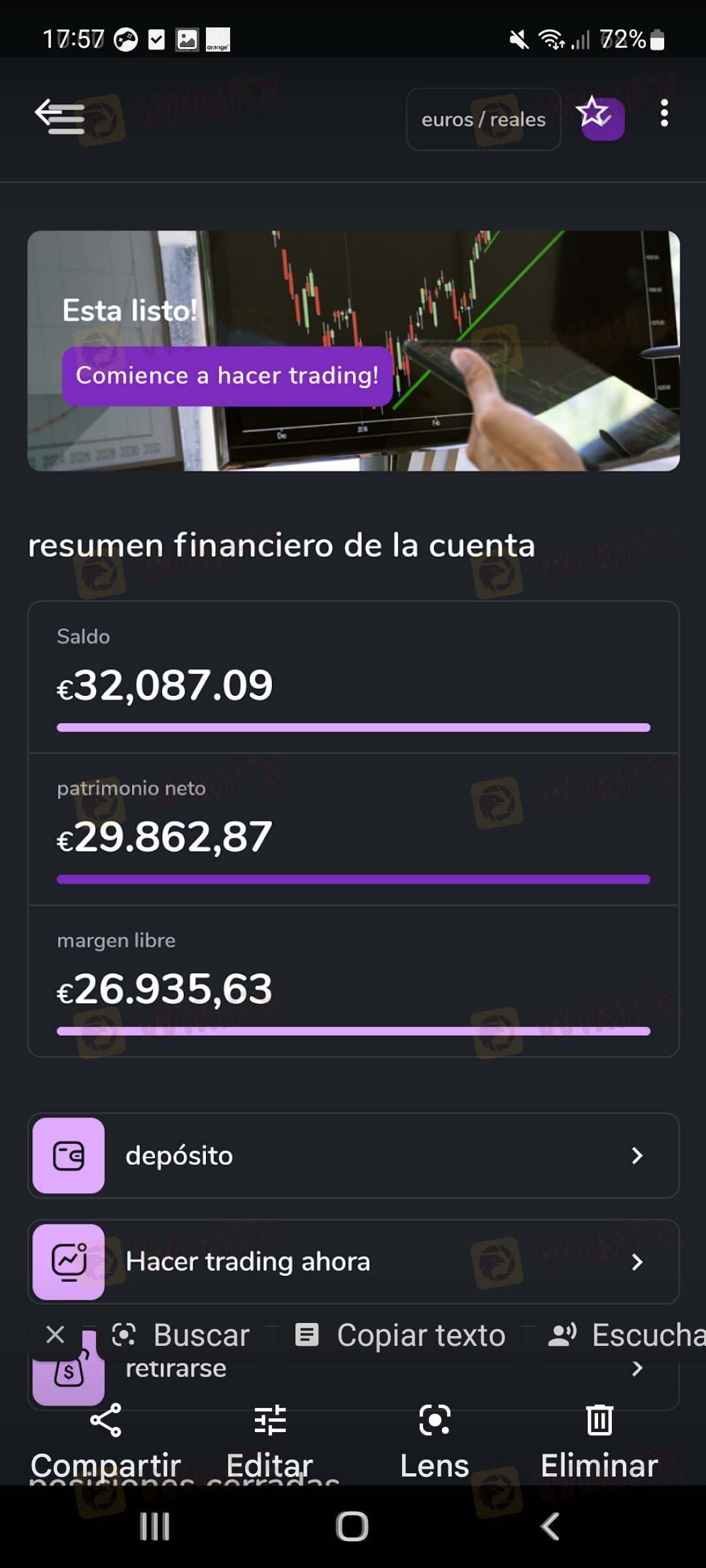The width and height of the screenshot is (706, 1568).
Task: Open the depósito row
Action: pyautogui.click(x=353, y=1155)
